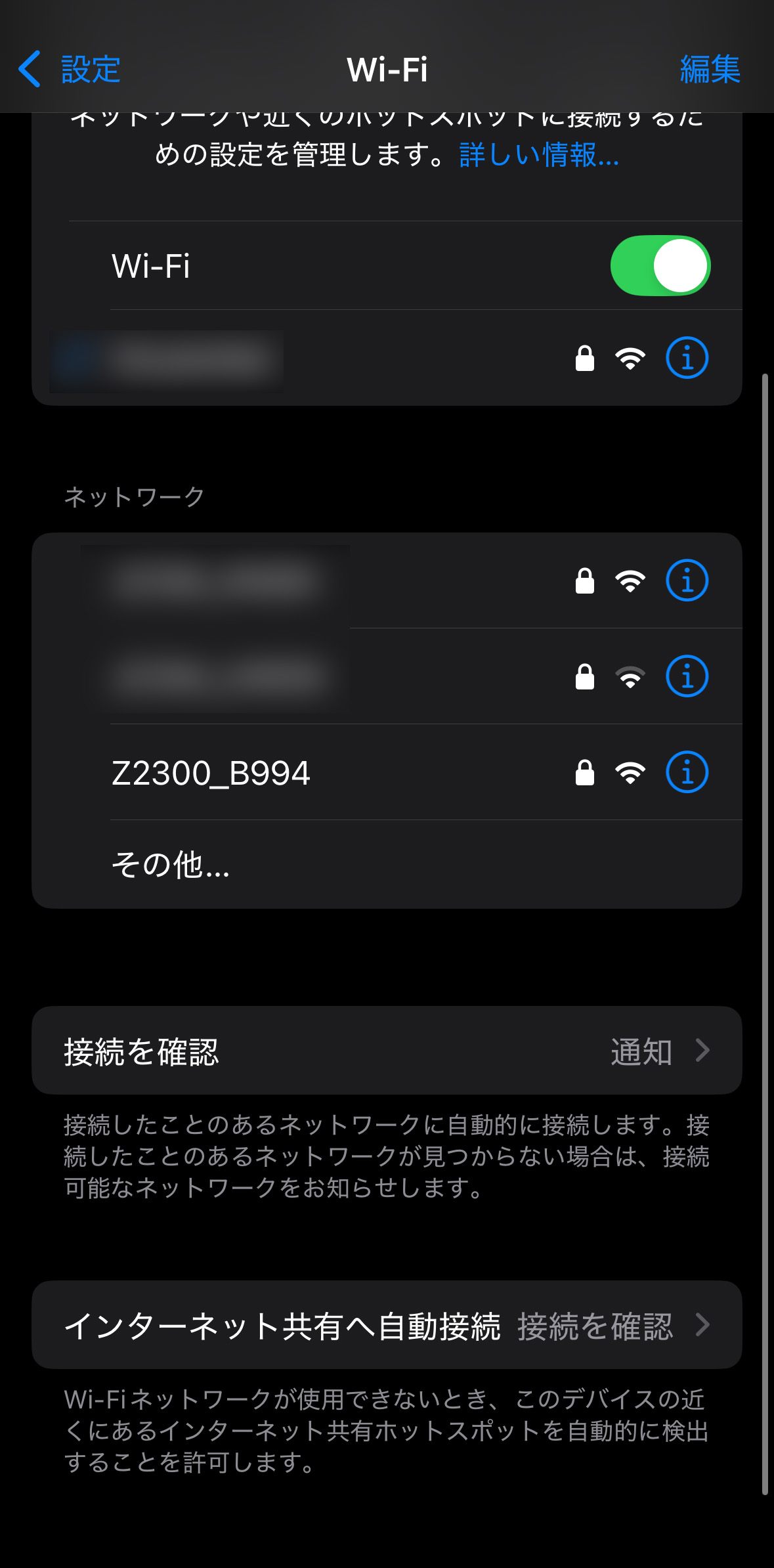Connect to the Z2300_B994 network
This screenshot has height=1568, width=774.
pyautogui.click(x=210, y=773)
